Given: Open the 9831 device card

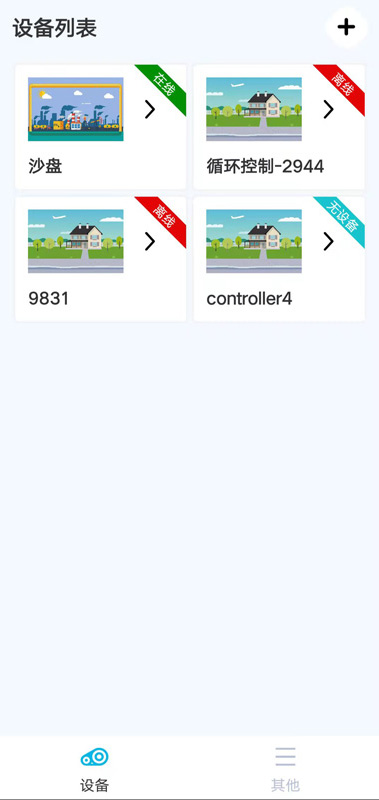Looking at the screenshot, I should click(100, 259).
